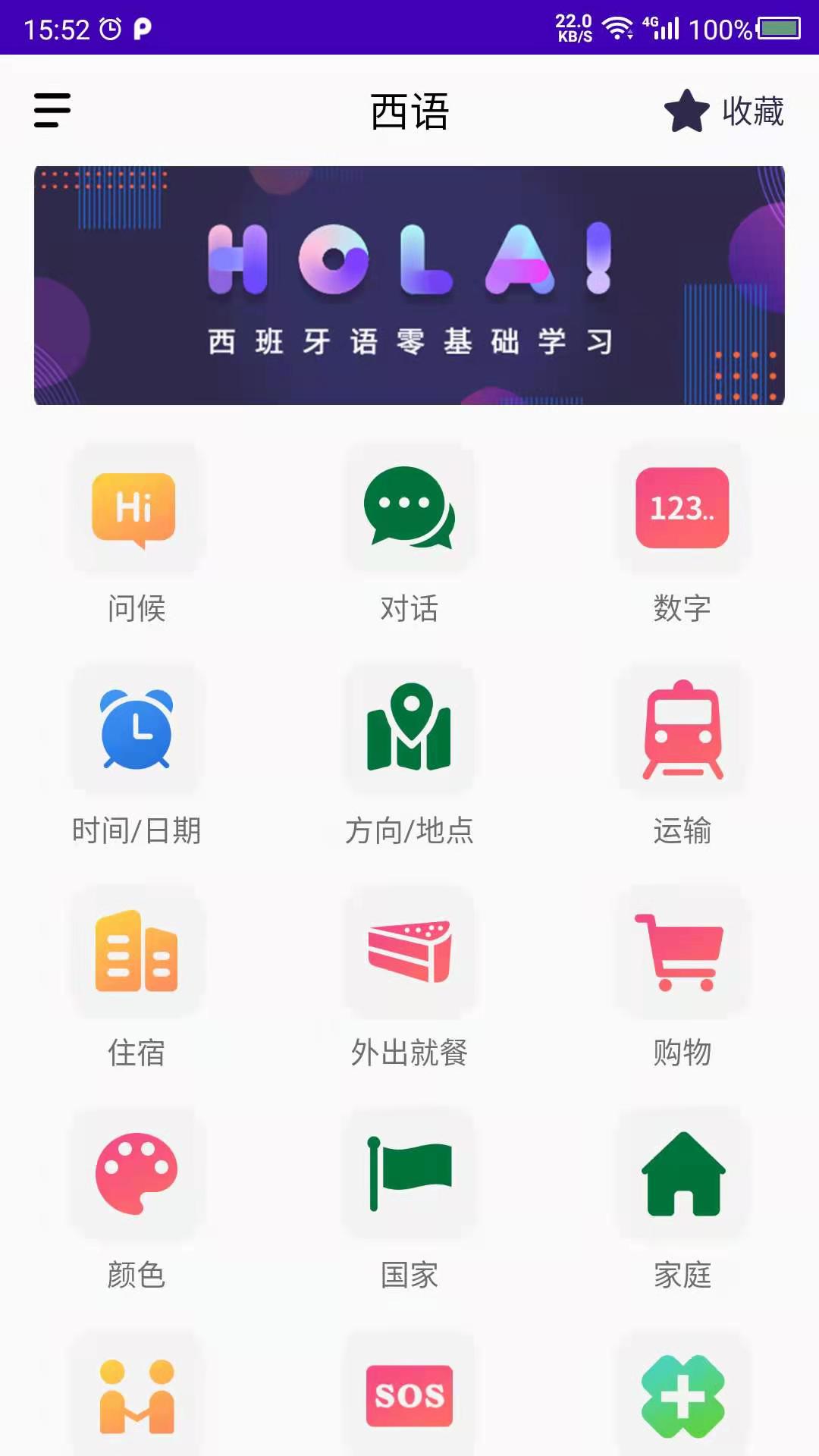Screen dimensions: 819x1456
Task: Tap the cake icon for 外出就餐
Action: pos(409,952)
